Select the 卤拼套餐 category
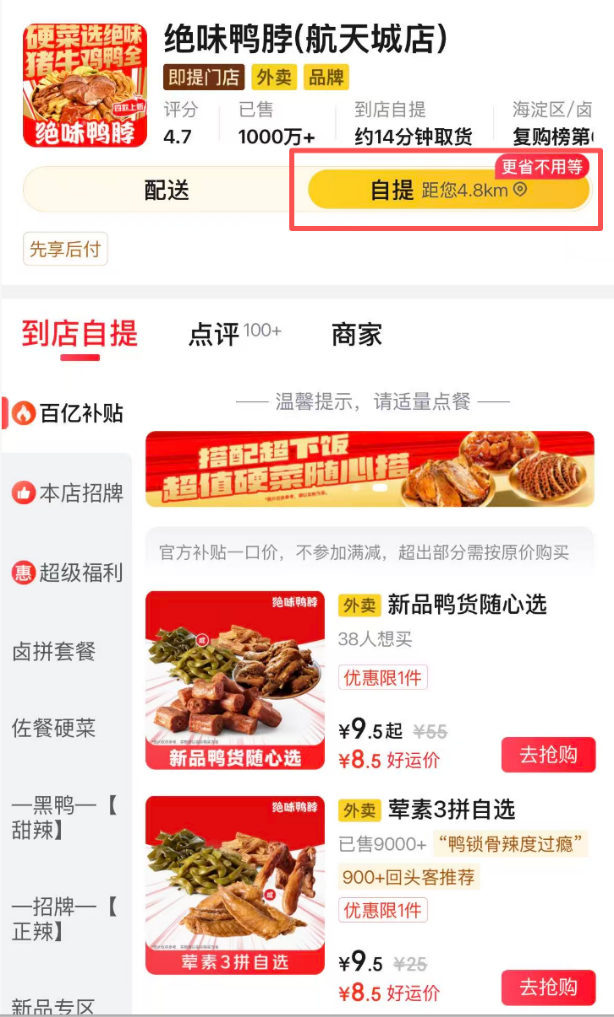The width and height of the screenshot is (614, 1017). (x=54, y=652)
